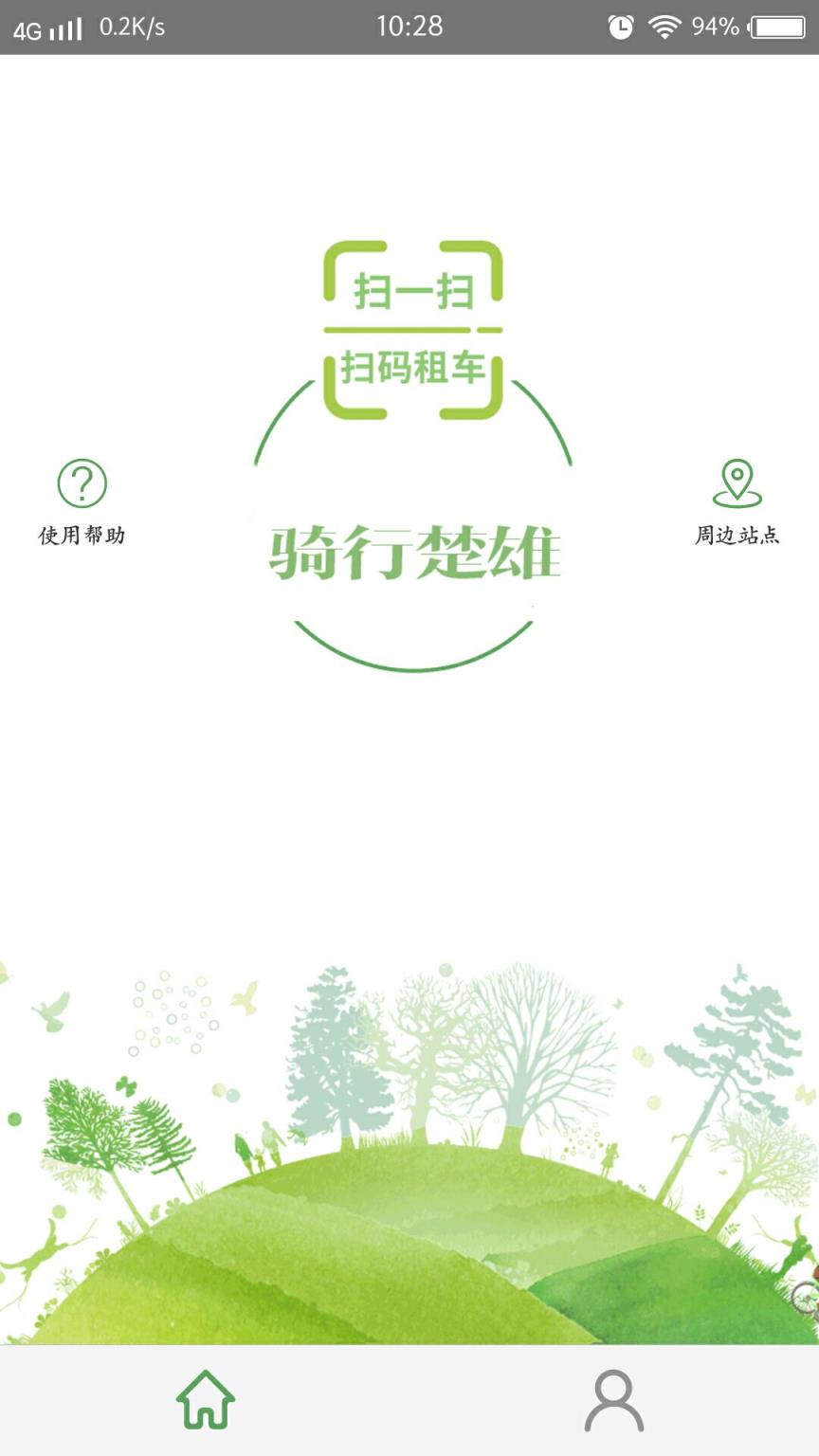Image resolution: width=819 pixels, height=1456 pixels.
Task: Tap the network speed display 0.2K/s
Action: click(x=131, y=27)
